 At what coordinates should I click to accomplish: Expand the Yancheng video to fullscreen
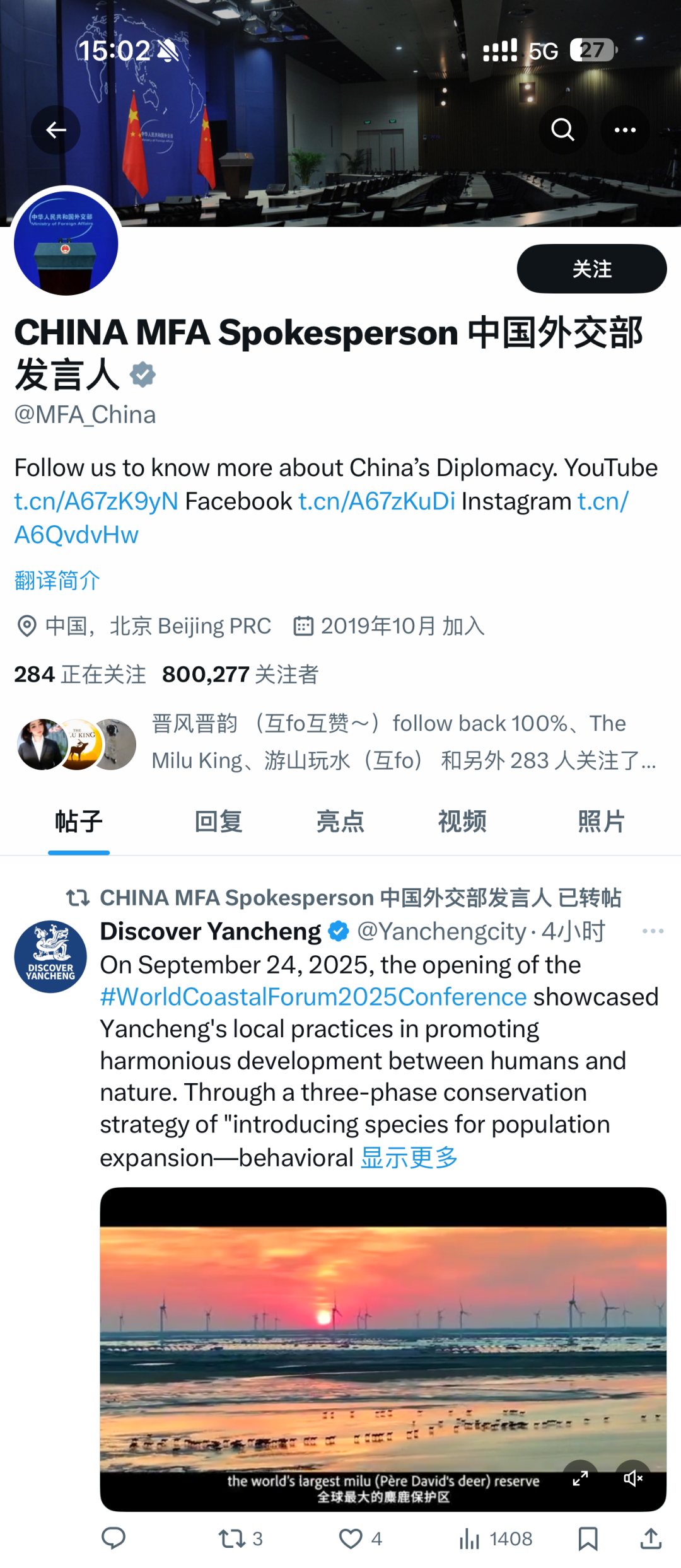click(x=580, y=1478)
